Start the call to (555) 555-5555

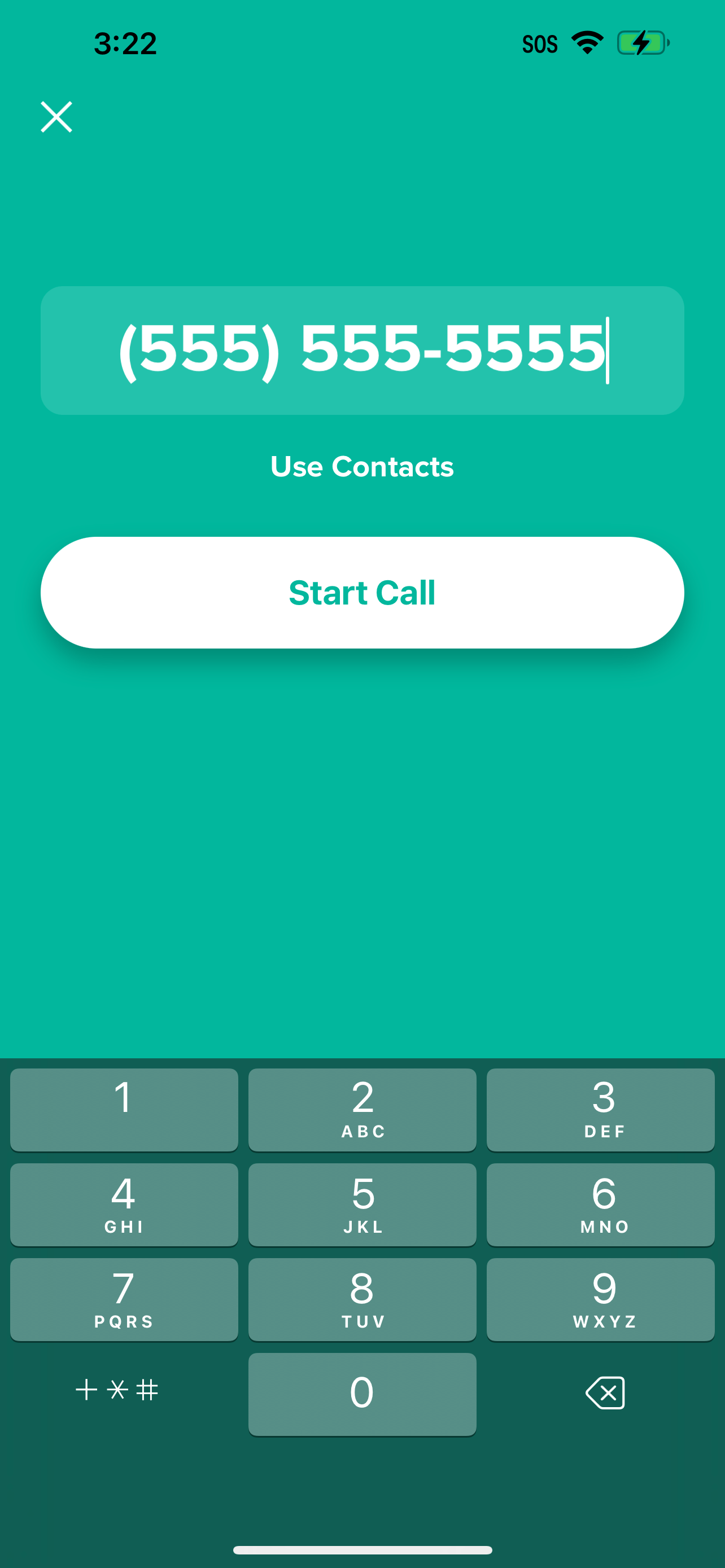coord(362,592)
